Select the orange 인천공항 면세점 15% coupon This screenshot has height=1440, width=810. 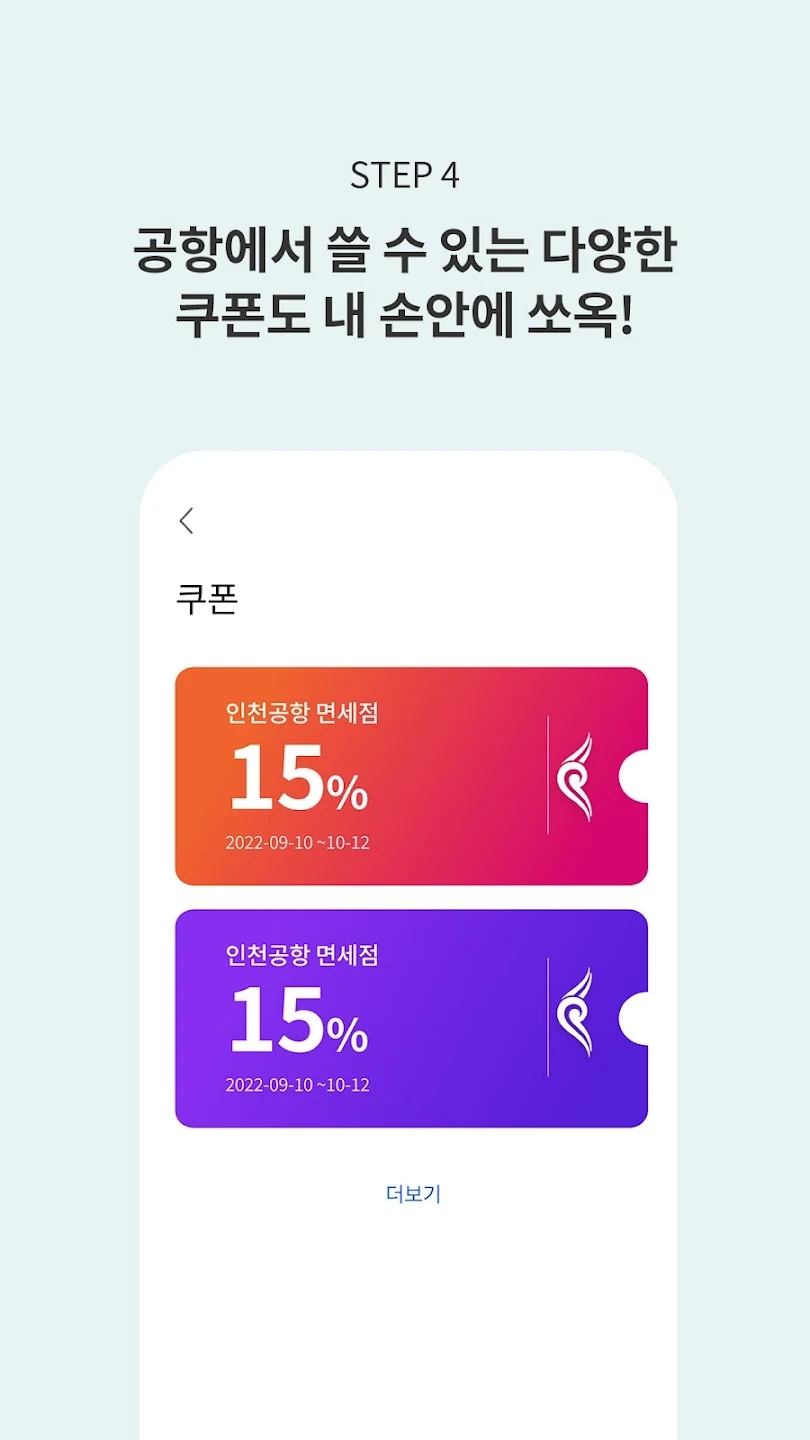coord(380,775)
